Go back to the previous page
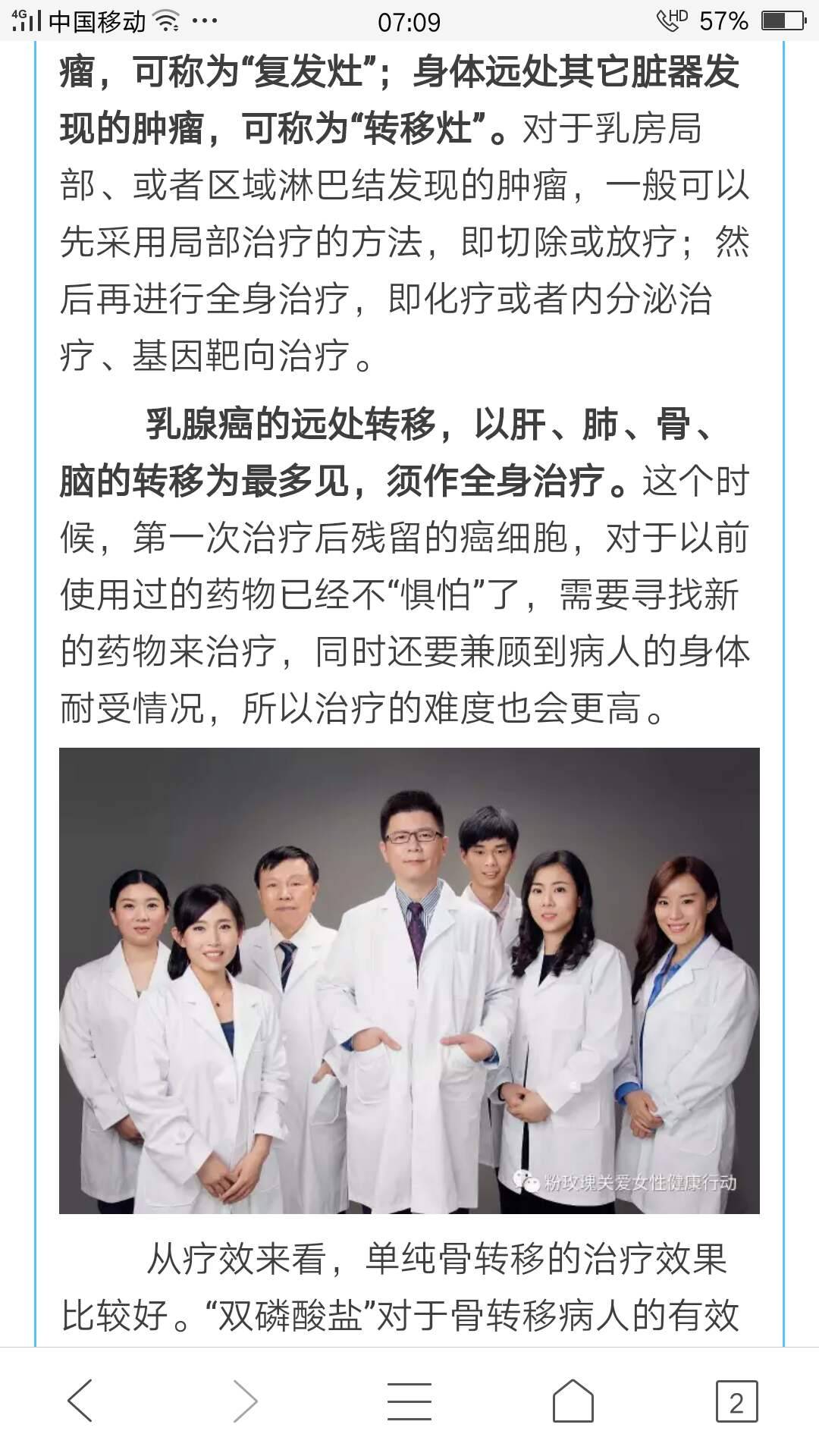Image resolution: width=819 pixels, height=1456 pixels. click(x=80, y=1400)
